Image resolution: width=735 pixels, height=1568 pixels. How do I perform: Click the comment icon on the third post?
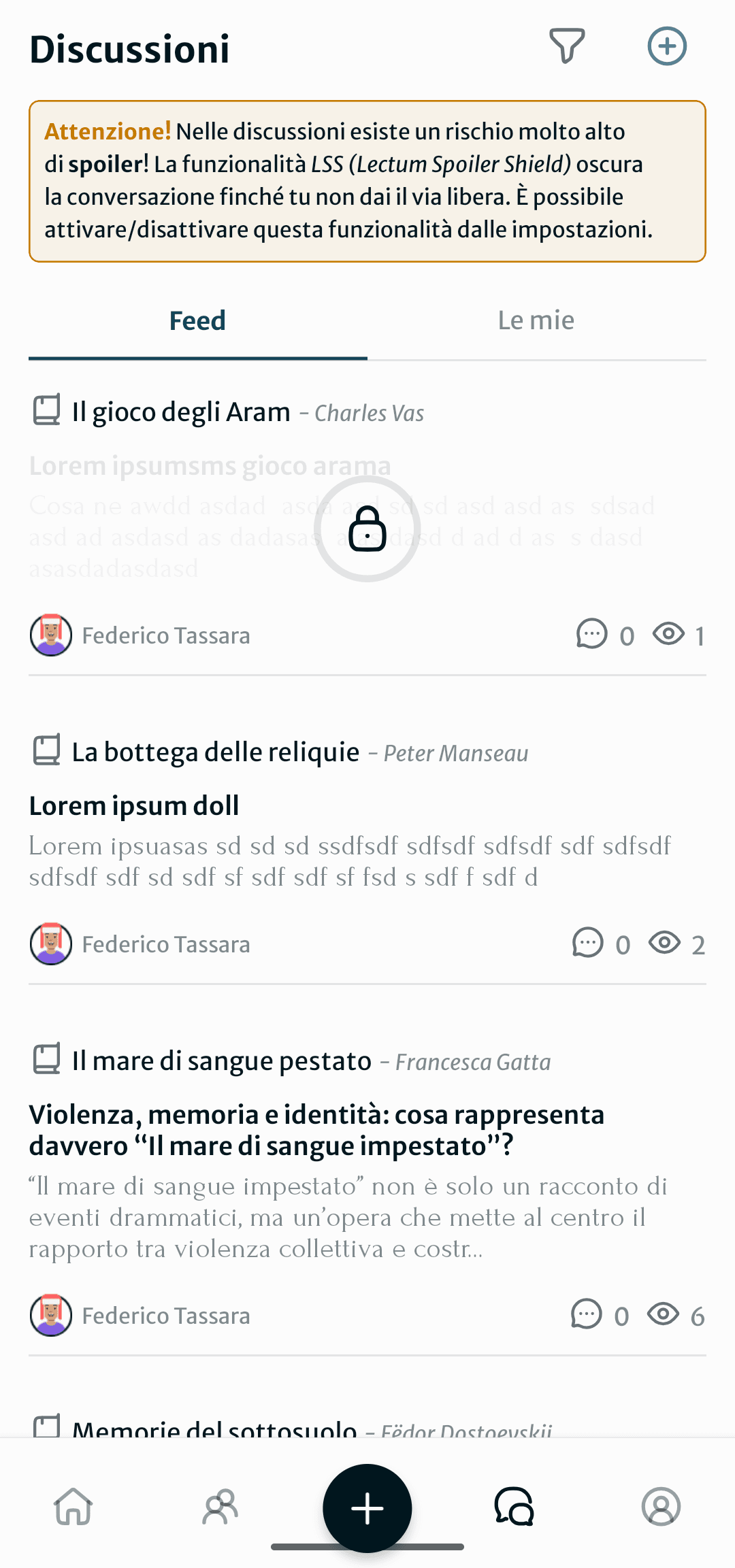point(587,1315)
